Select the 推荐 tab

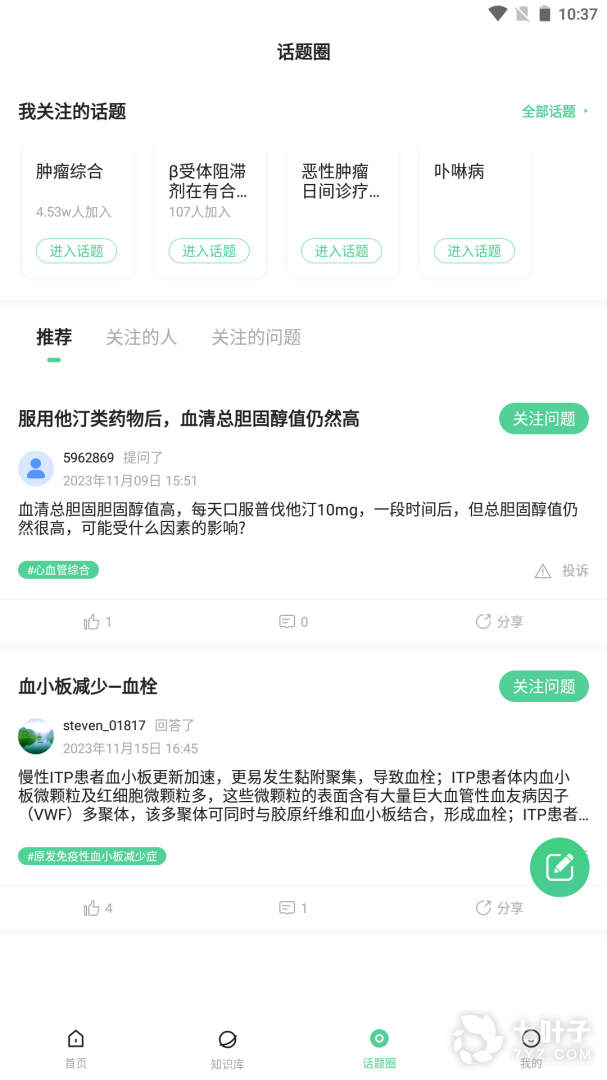(x=54, y=338)
